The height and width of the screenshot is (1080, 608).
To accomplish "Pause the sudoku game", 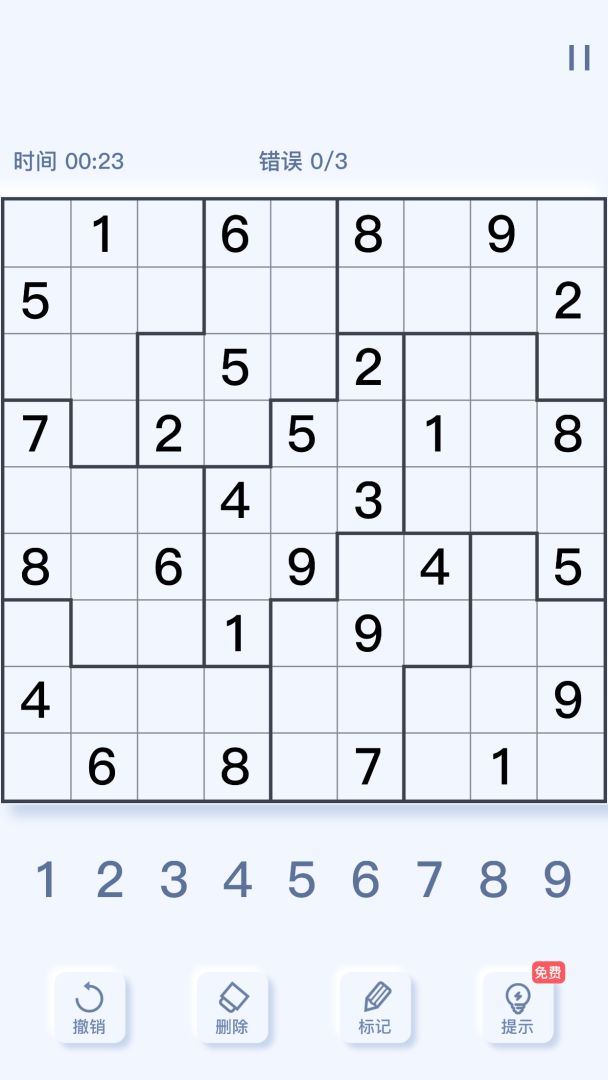I will (x=578, y=58).
